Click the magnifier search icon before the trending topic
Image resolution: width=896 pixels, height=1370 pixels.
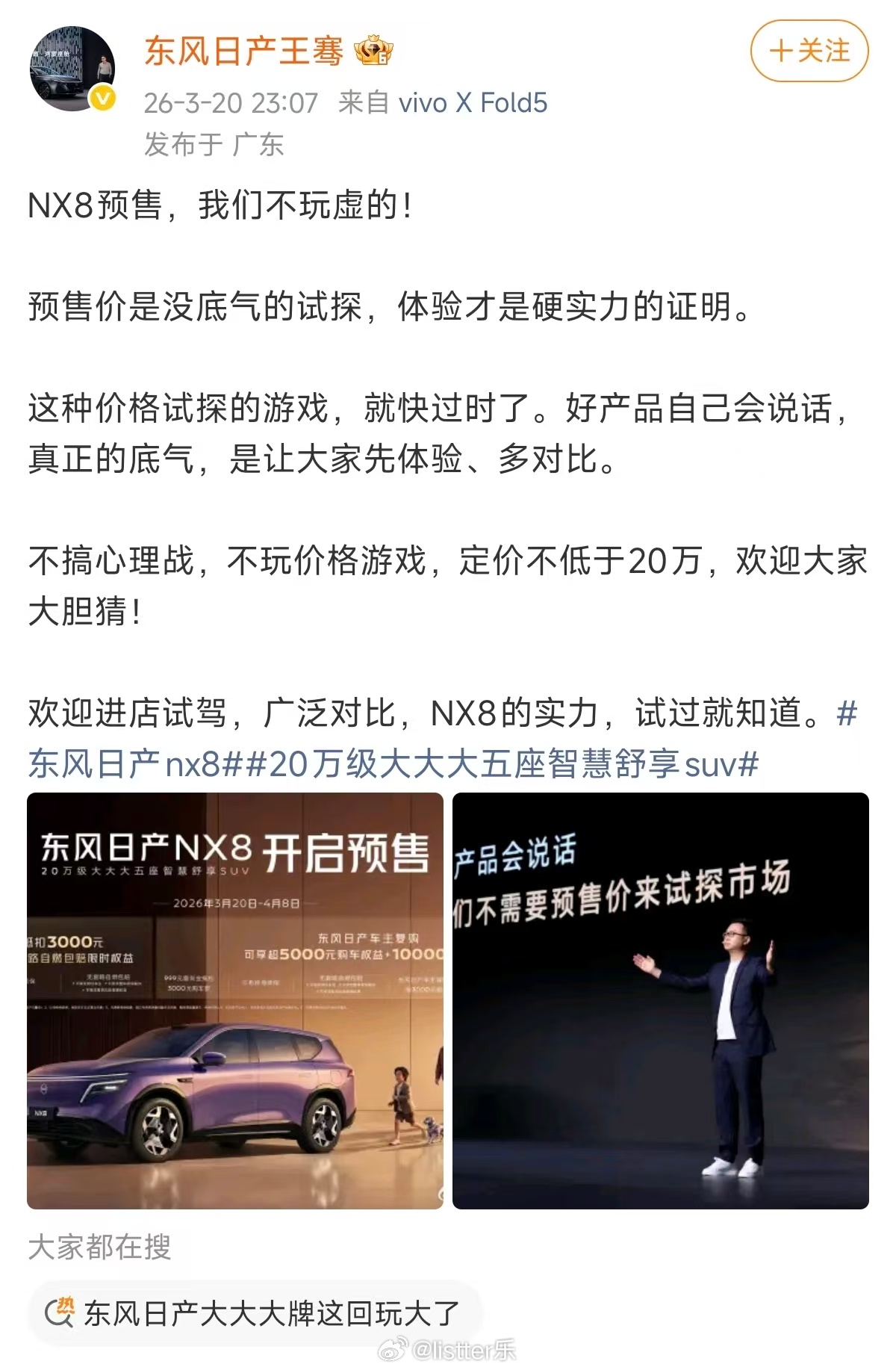(57, 1312)
